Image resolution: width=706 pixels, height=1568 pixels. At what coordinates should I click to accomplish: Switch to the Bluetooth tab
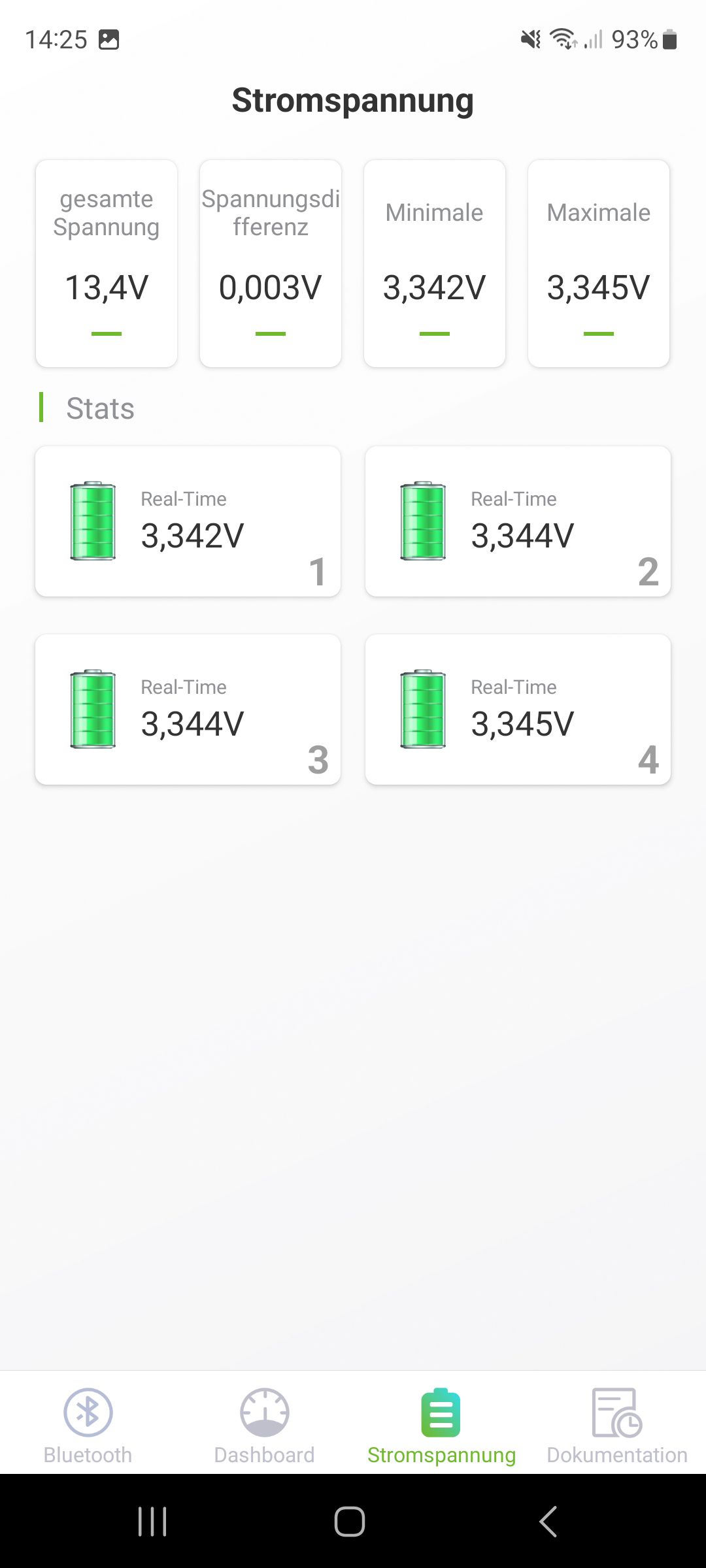88,1426
